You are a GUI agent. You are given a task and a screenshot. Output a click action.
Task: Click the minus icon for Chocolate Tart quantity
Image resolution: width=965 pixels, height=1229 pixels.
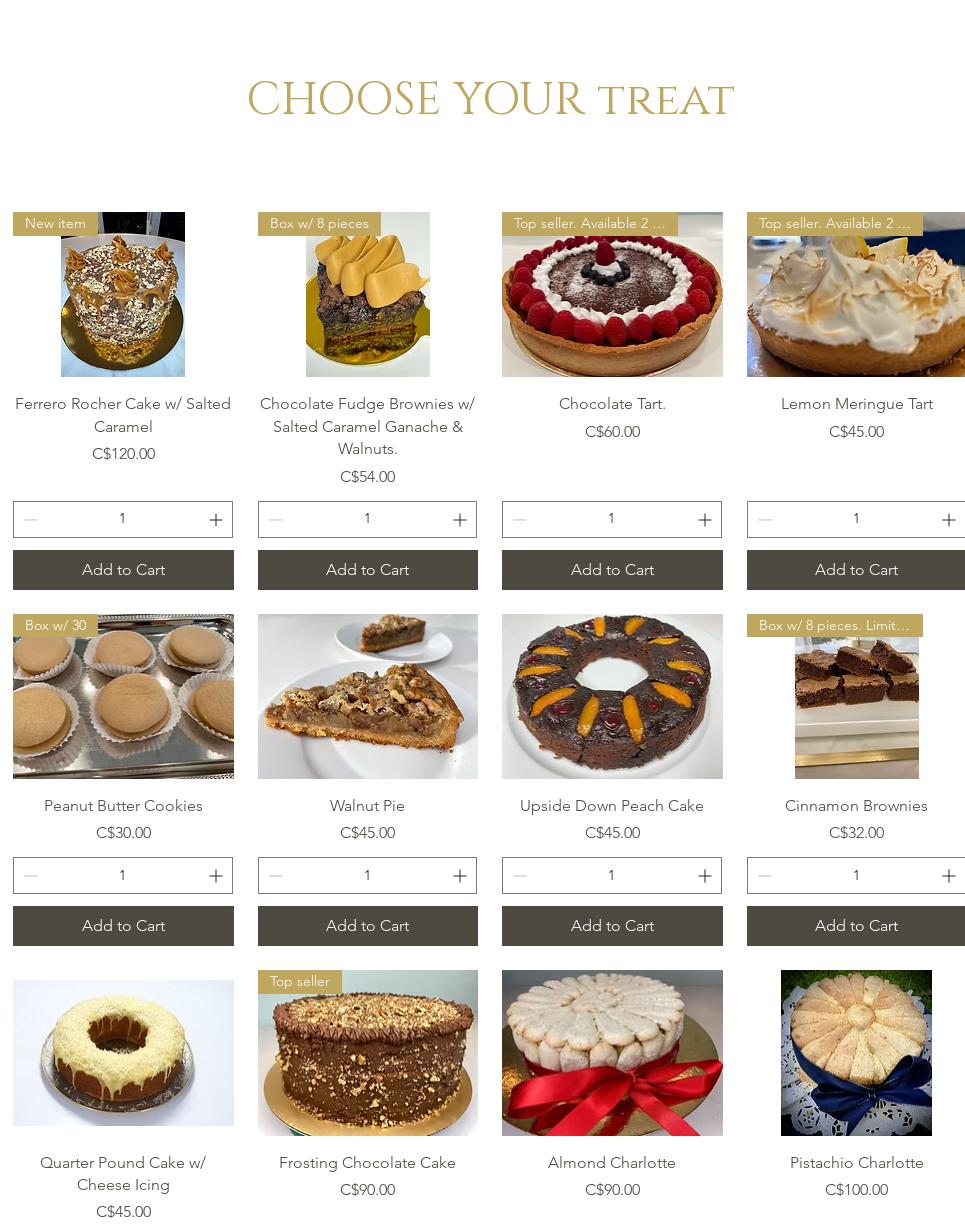pyautogui.click(x=520, y=519)
